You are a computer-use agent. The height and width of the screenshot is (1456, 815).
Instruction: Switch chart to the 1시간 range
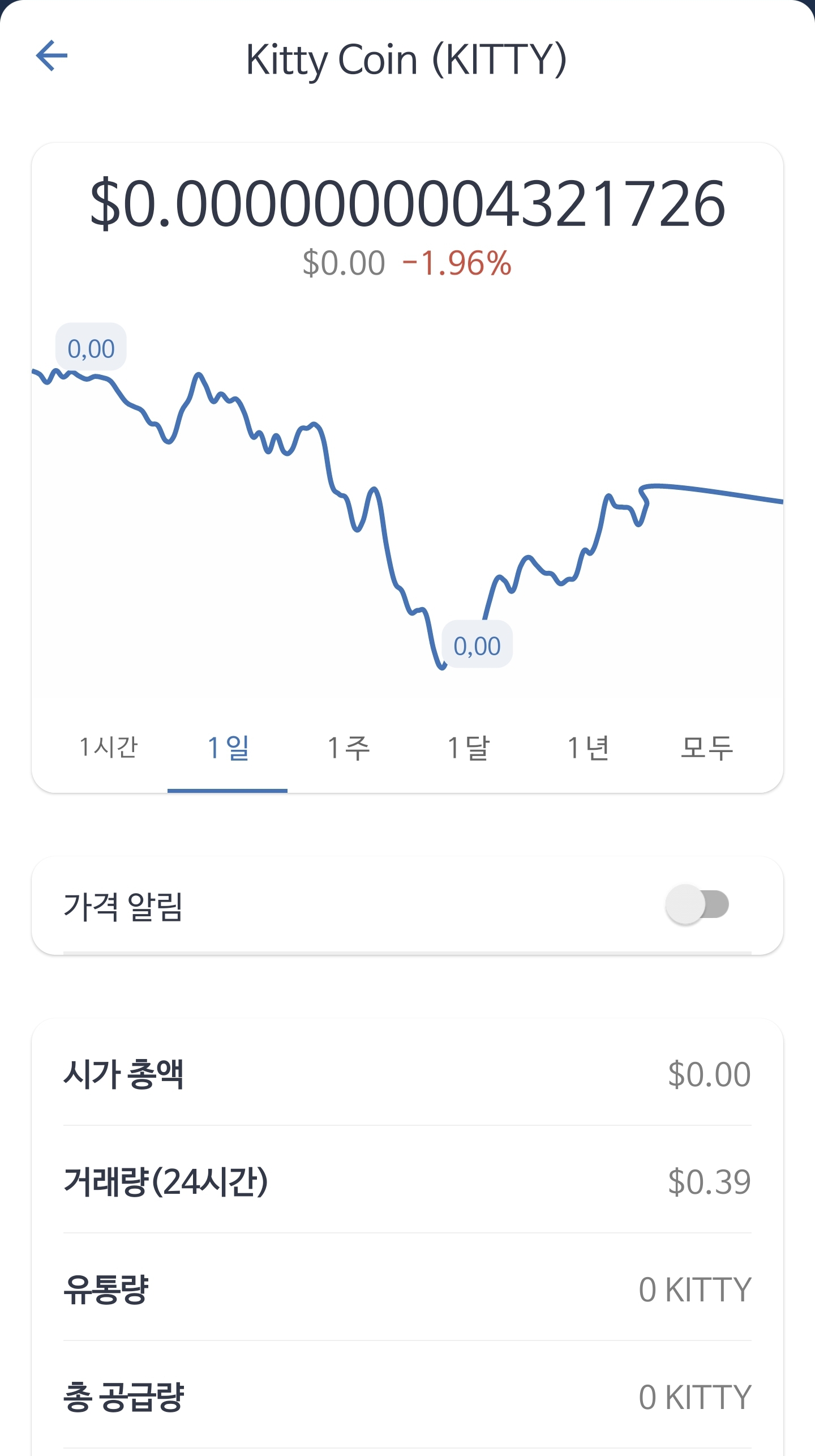[108, 748]
